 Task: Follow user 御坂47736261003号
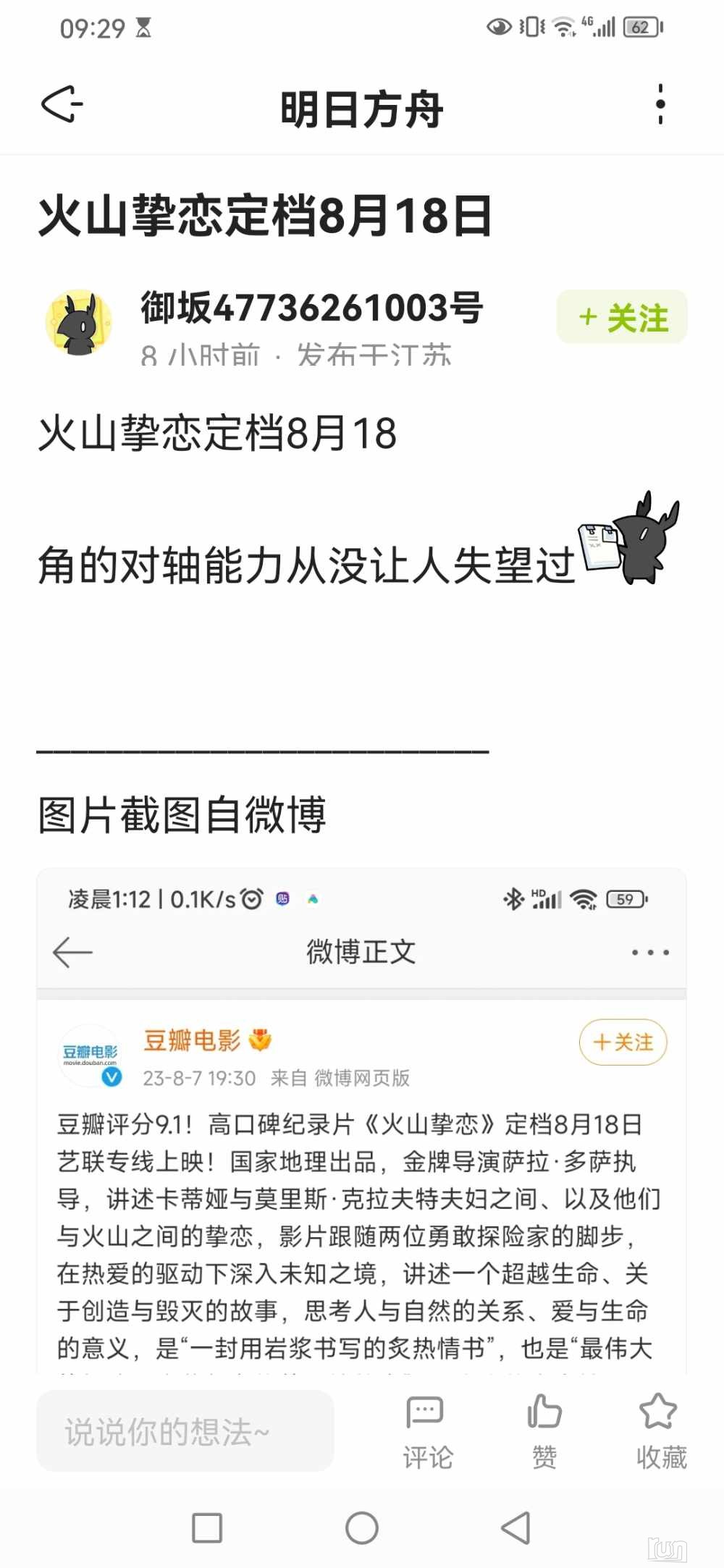(x=621, y=317)
